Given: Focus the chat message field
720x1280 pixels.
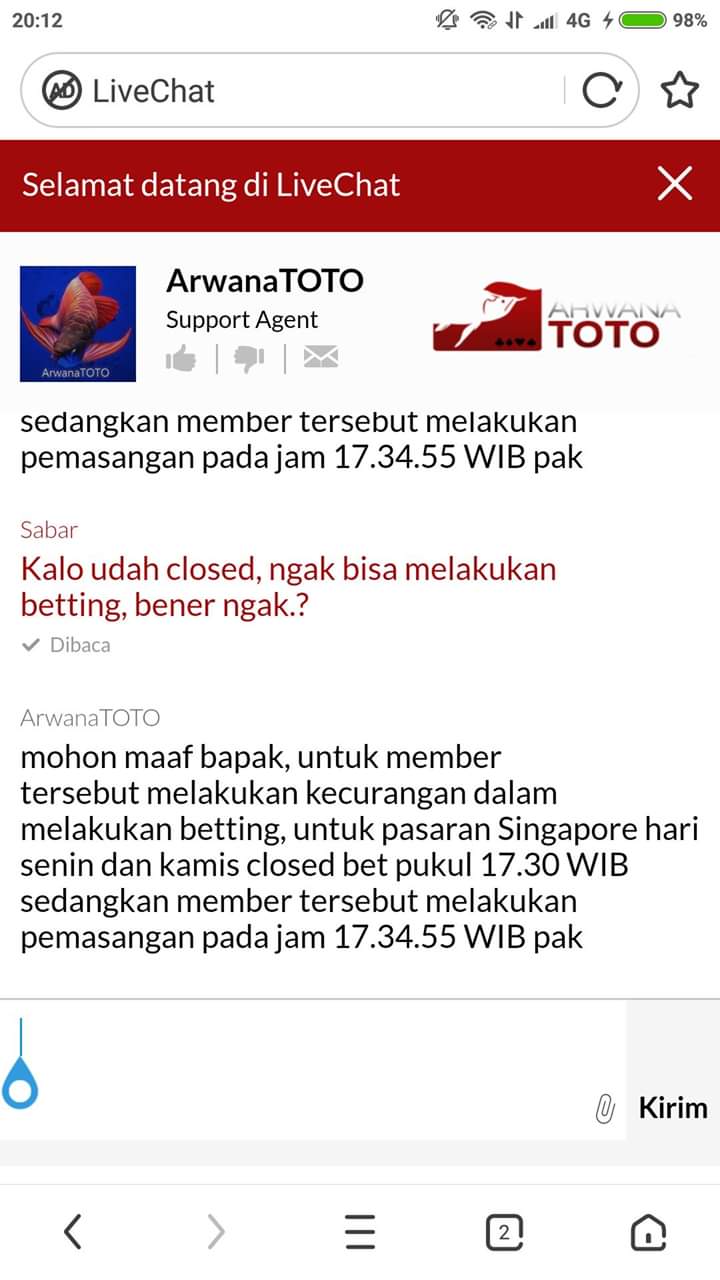Looking at the screenshot, I should (300, 1068).
